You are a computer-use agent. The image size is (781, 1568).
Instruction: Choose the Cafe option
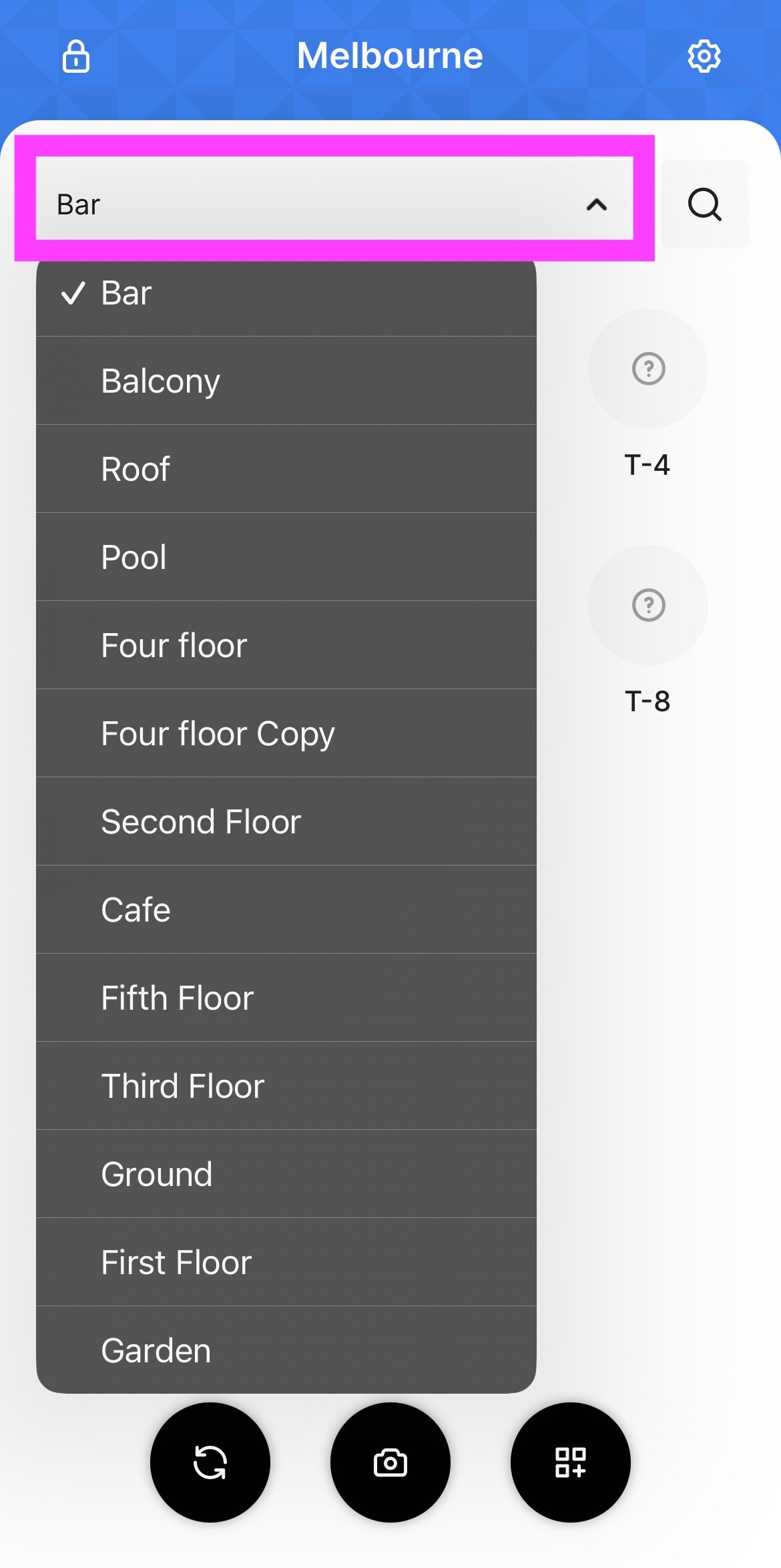(286, 910)
